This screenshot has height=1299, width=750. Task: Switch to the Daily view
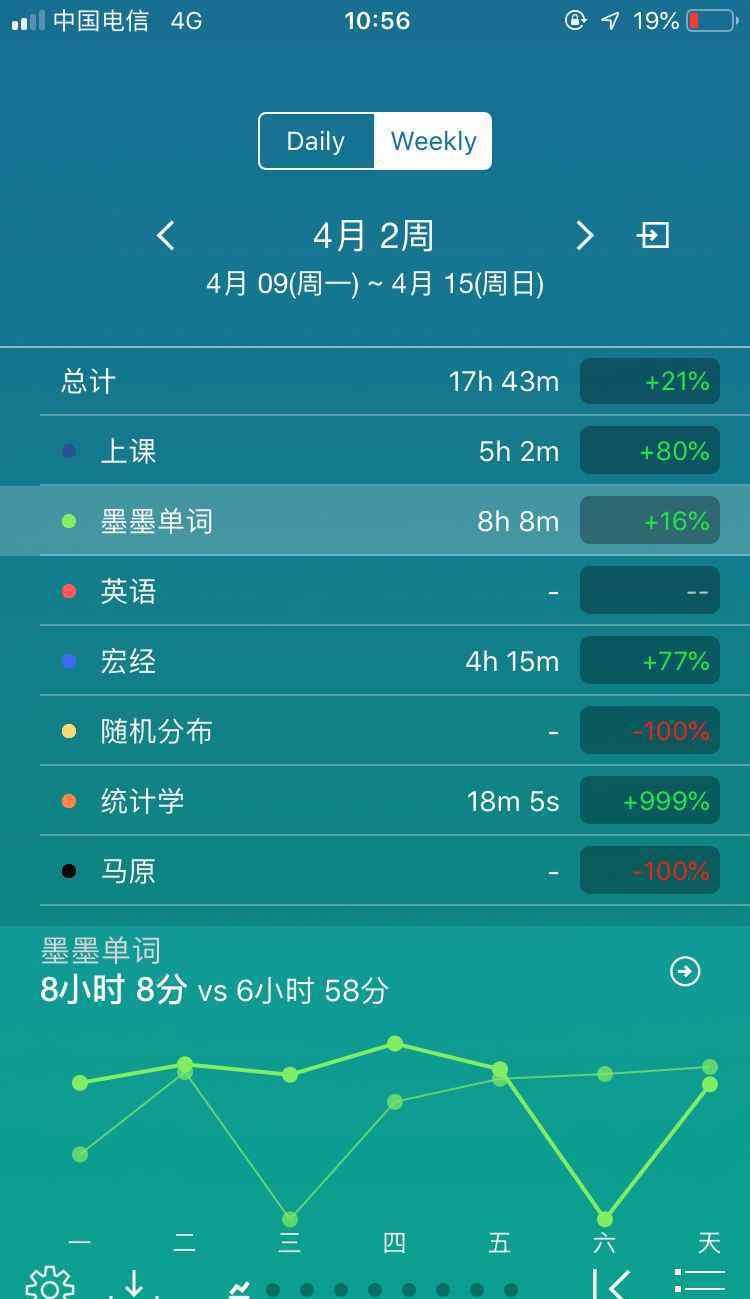coord(316,141)
